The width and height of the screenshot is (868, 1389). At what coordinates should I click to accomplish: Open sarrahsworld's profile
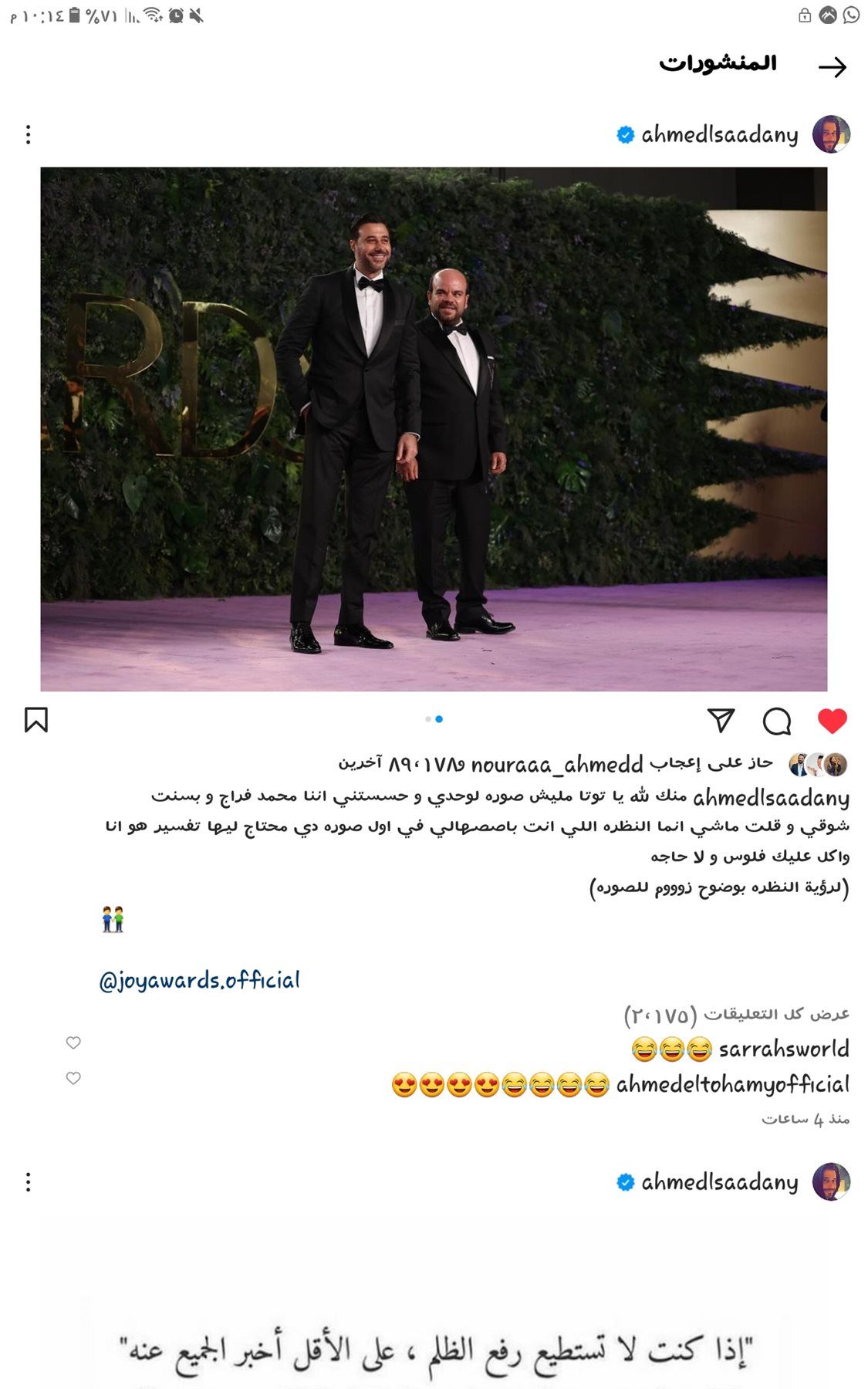click(x=783, y=1049)
